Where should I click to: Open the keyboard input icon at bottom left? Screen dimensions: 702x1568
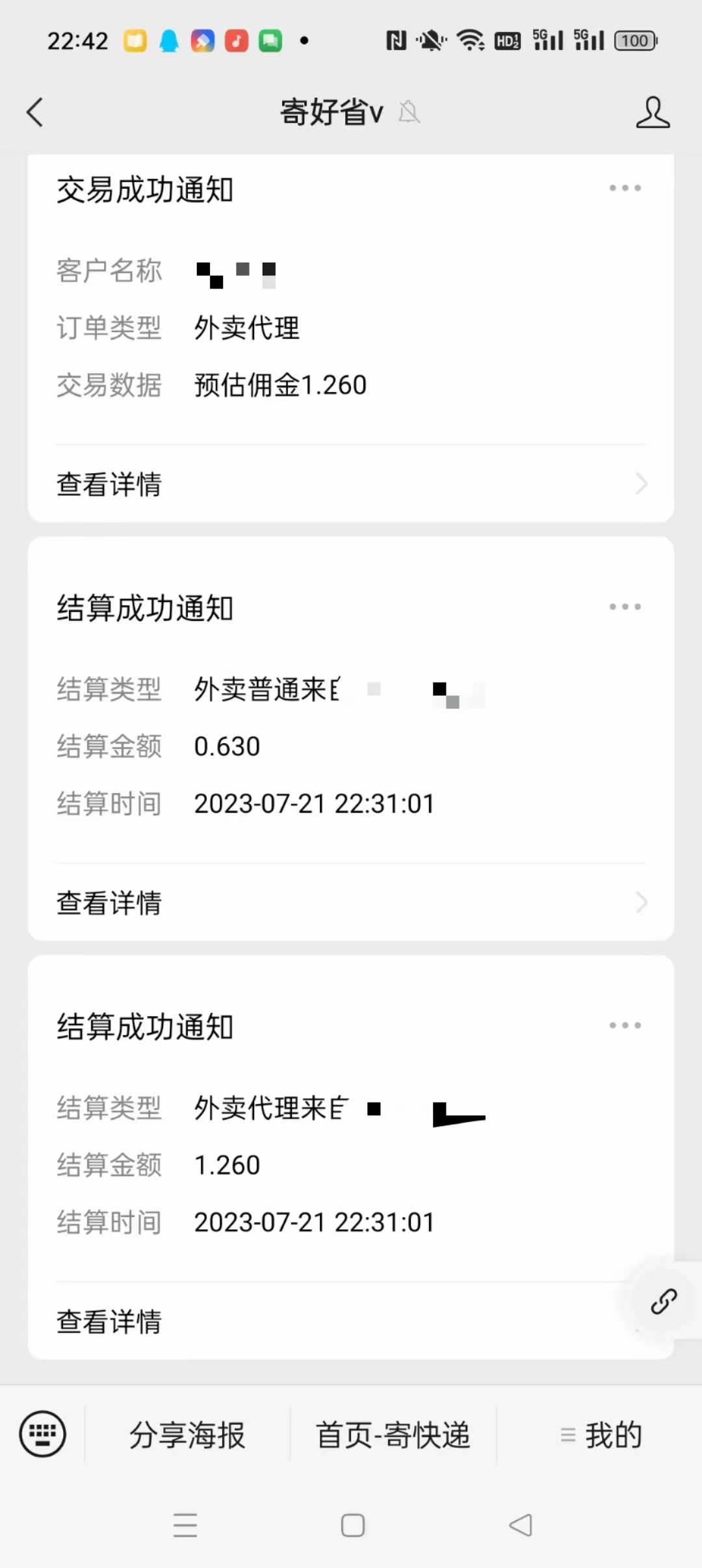43,1435
